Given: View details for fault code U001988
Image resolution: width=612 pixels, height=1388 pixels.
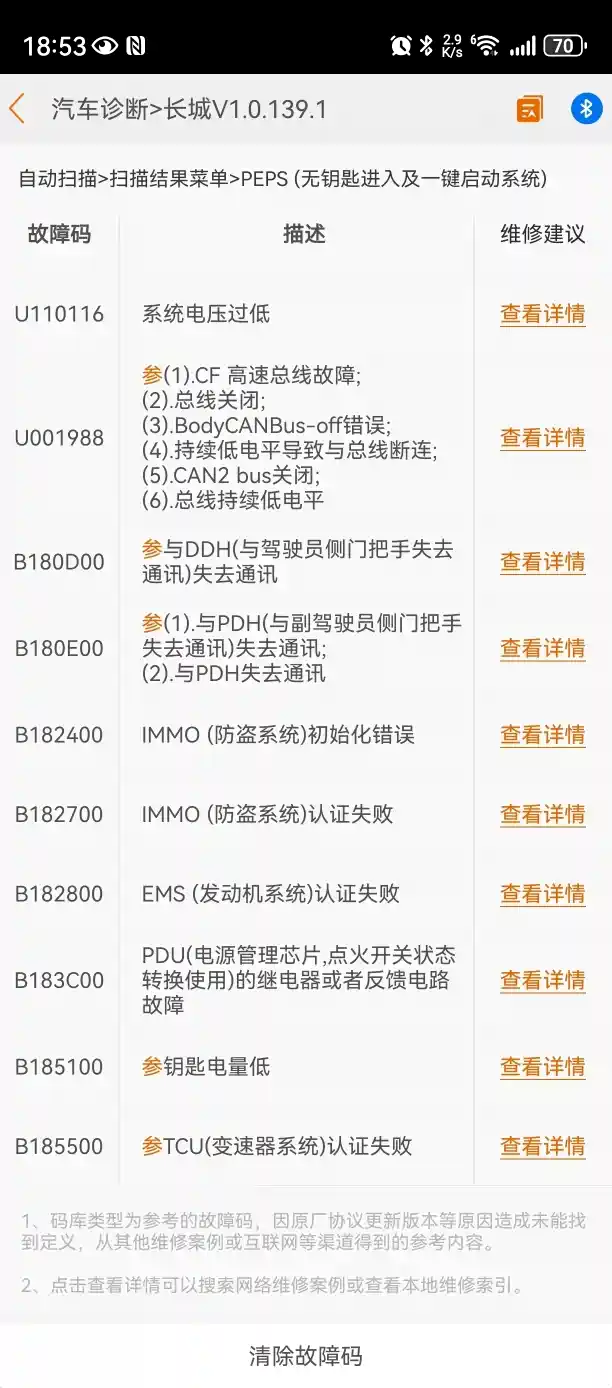Looking at the screenshot, I should [542, 438].
